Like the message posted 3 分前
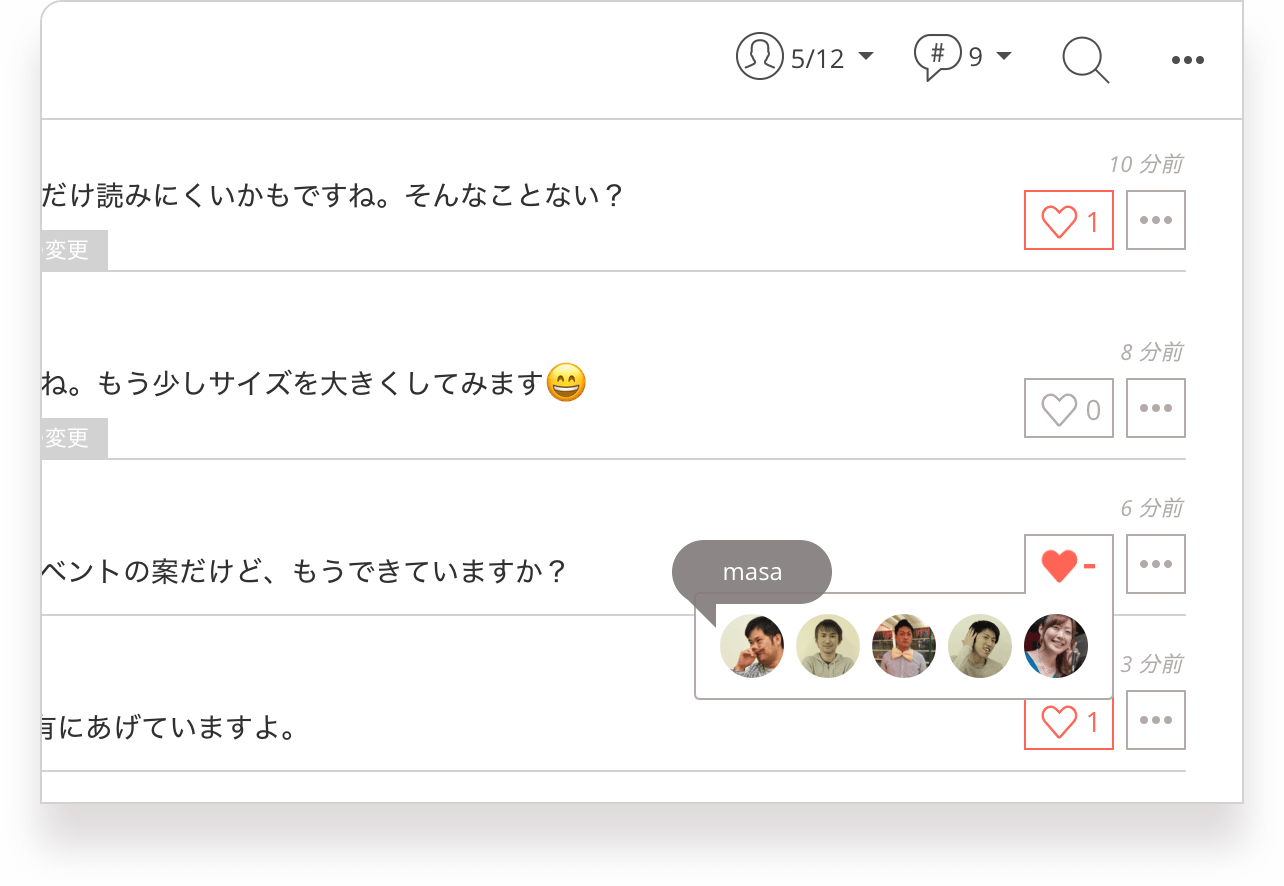Viewport: 1284px width, 886px height. (x=1068, y=720)
